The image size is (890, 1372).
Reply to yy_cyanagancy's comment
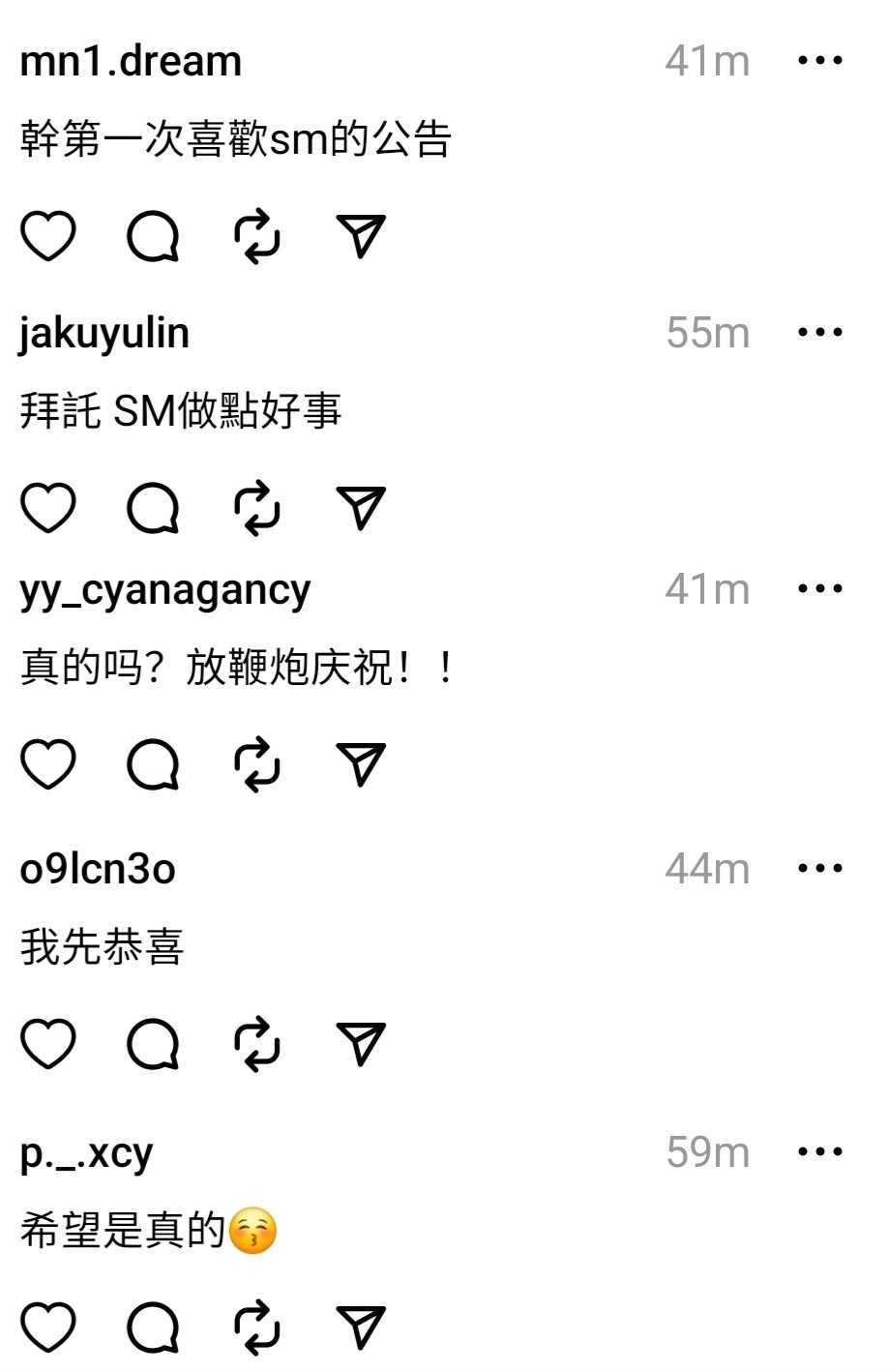point(154,765)
